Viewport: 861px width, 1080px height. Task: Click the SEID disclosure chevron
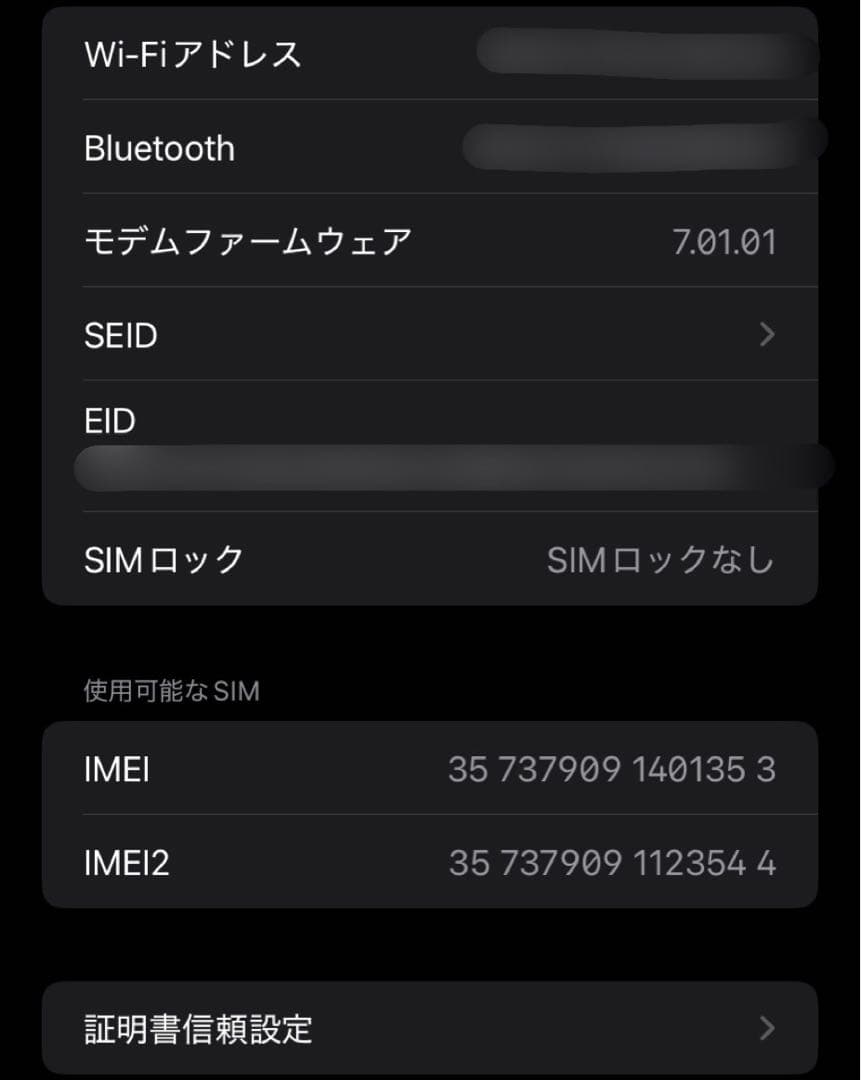pos(766,335)
